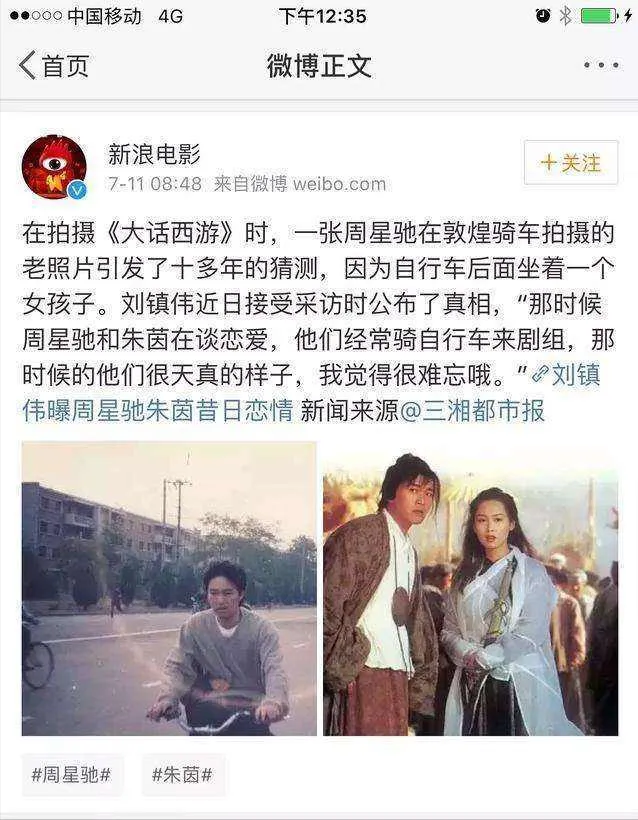Follow 新浪电影 with the 关注 button
The height and width of the screenshot is (820, 638).
click(x=571, y=163)
